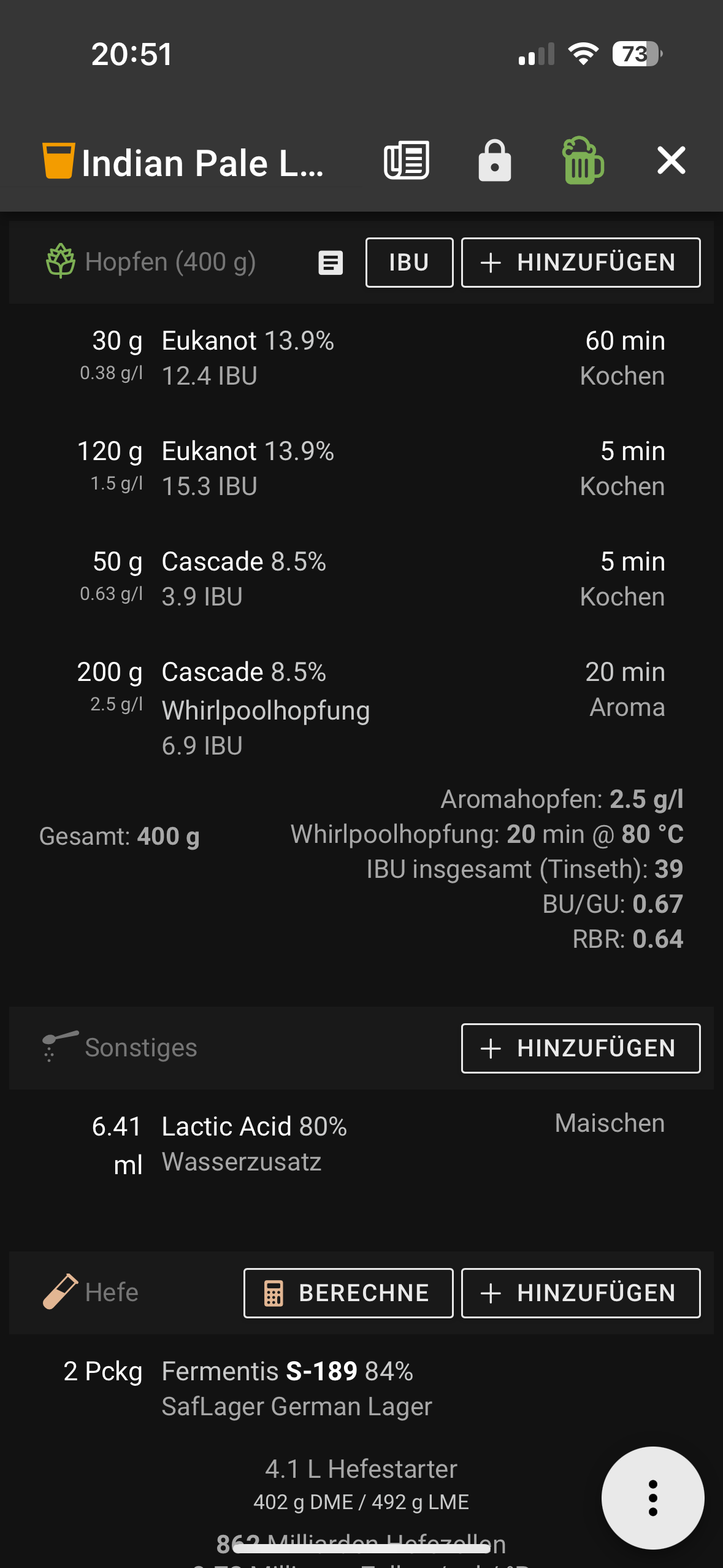The width and height of the screenshot is (723, 1568).
Task: Tap the lock icon in the header
Action: pos(494,161)
